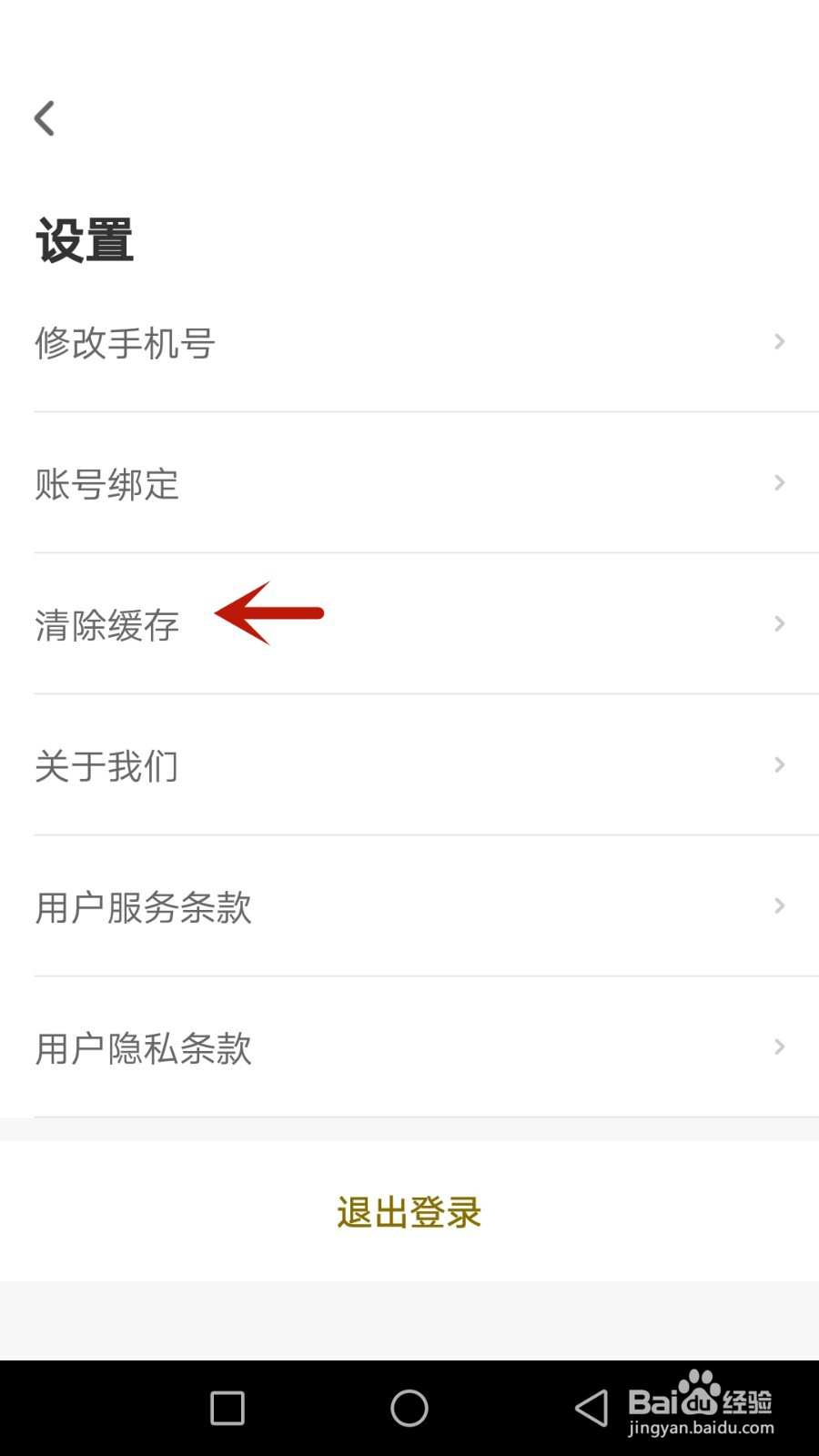This screenshot has width=819, height=1456.
Task: Click the chevron next to 用户隐私条款
Action: pyautogui.click(x=779, y=1046)
